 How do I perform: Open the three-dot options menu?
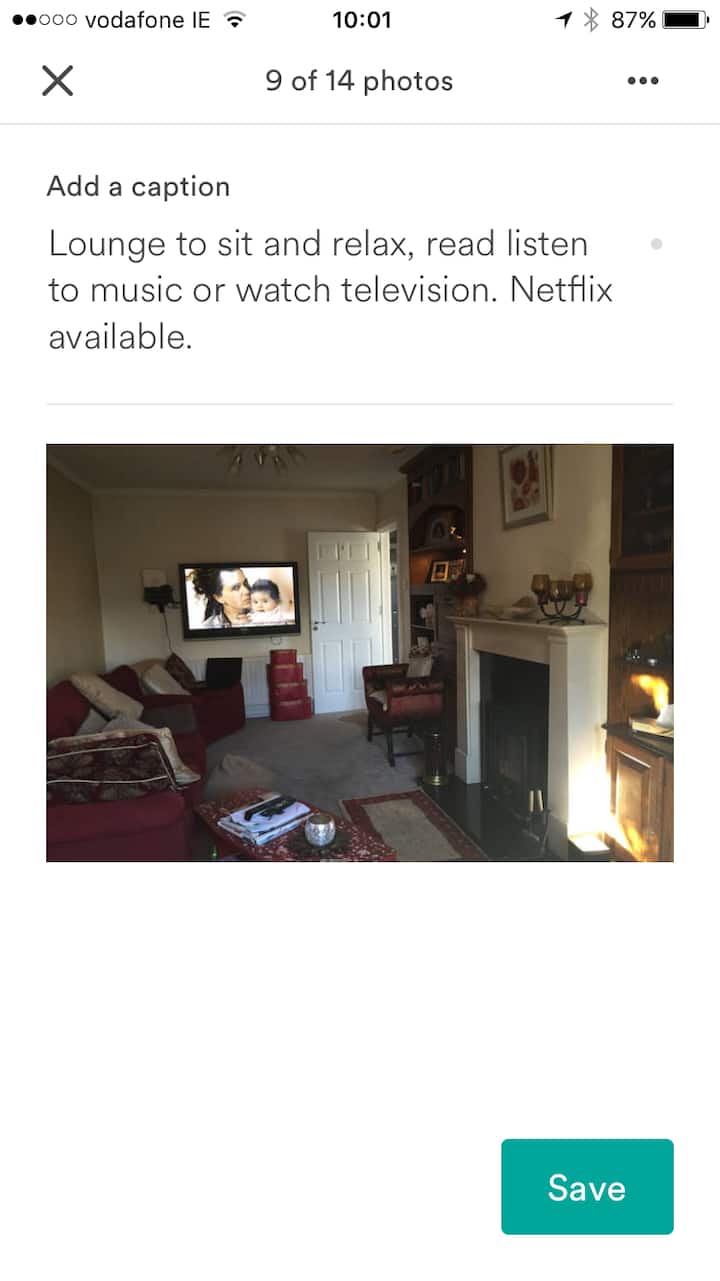[642, 81]
